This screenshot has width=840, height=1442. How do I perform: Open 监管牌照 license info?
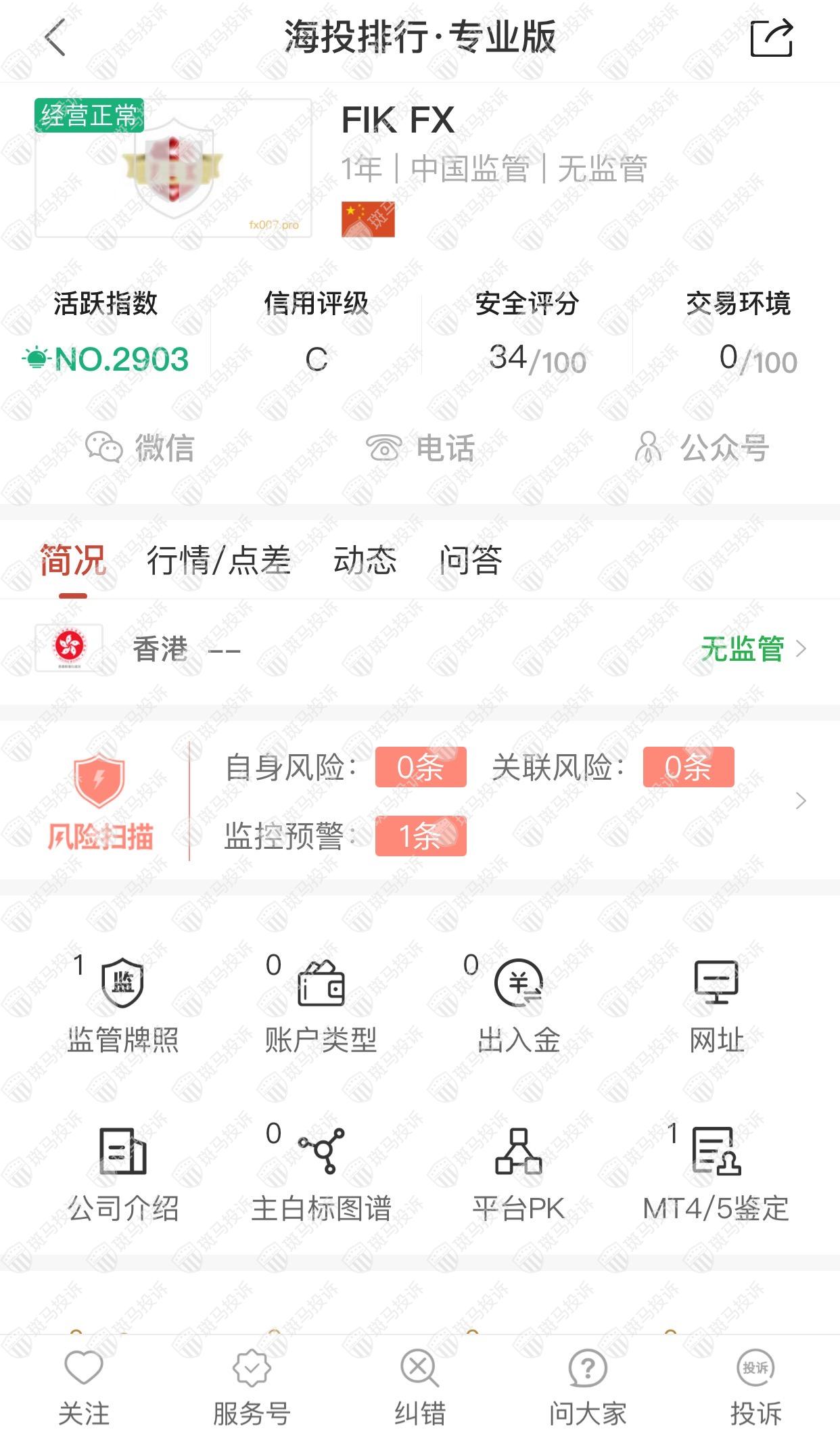pos(122,1004)
